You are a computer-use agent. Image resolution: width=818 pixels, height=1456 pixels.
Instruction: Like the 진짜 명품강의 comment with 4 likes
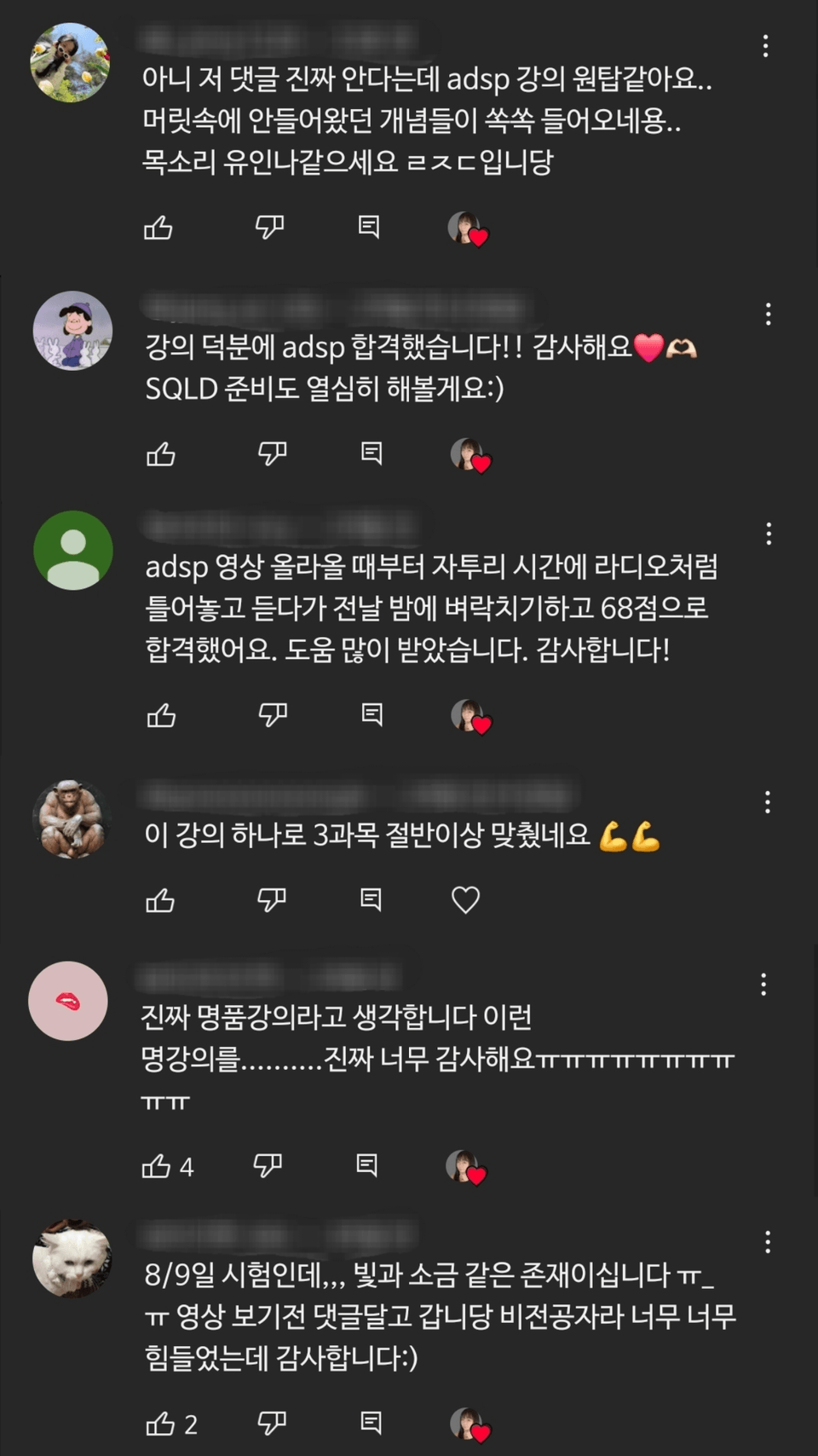point(157,1165)
